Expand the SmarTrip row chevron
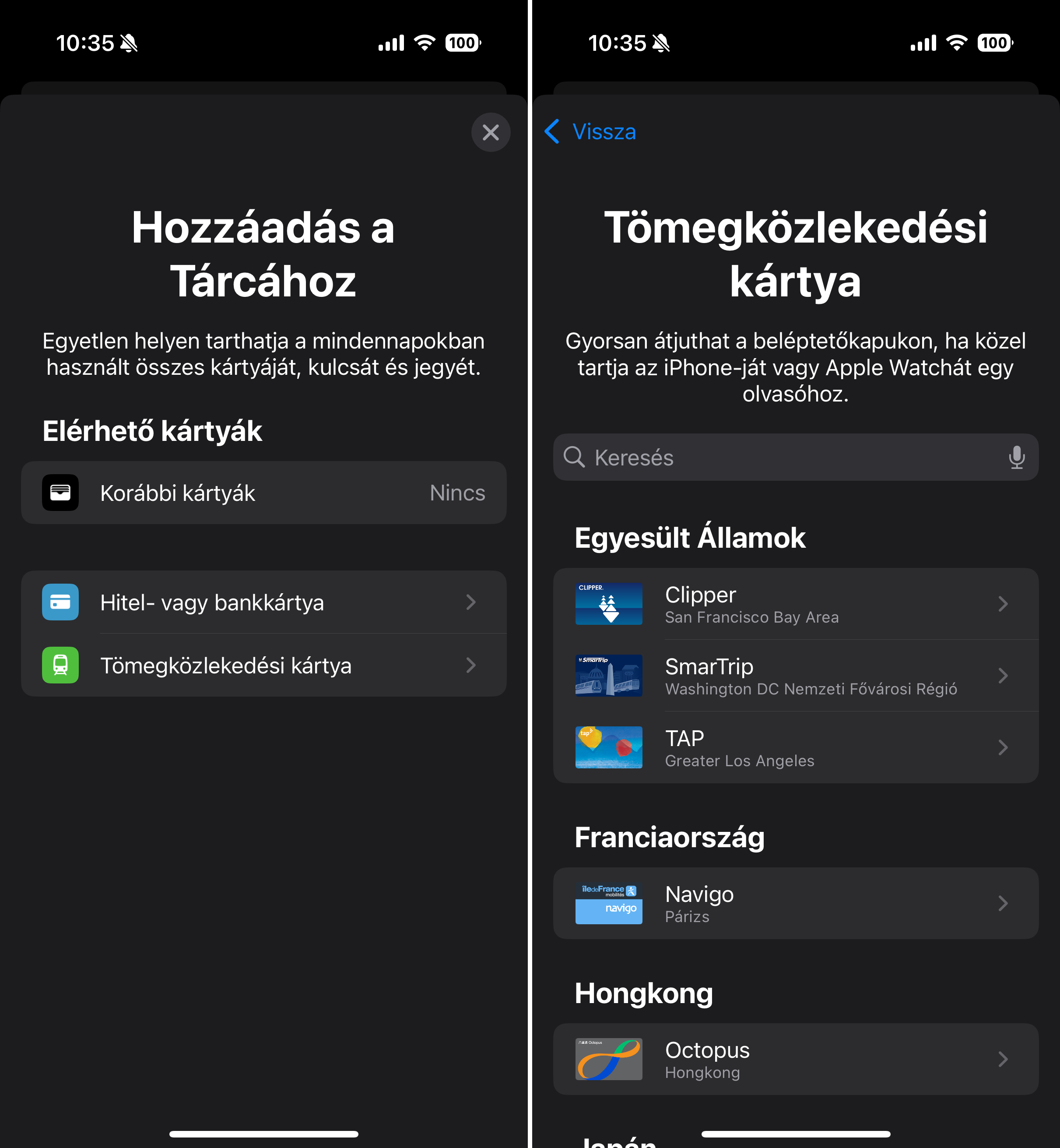1060x1148 pixels. (1003, 676)
